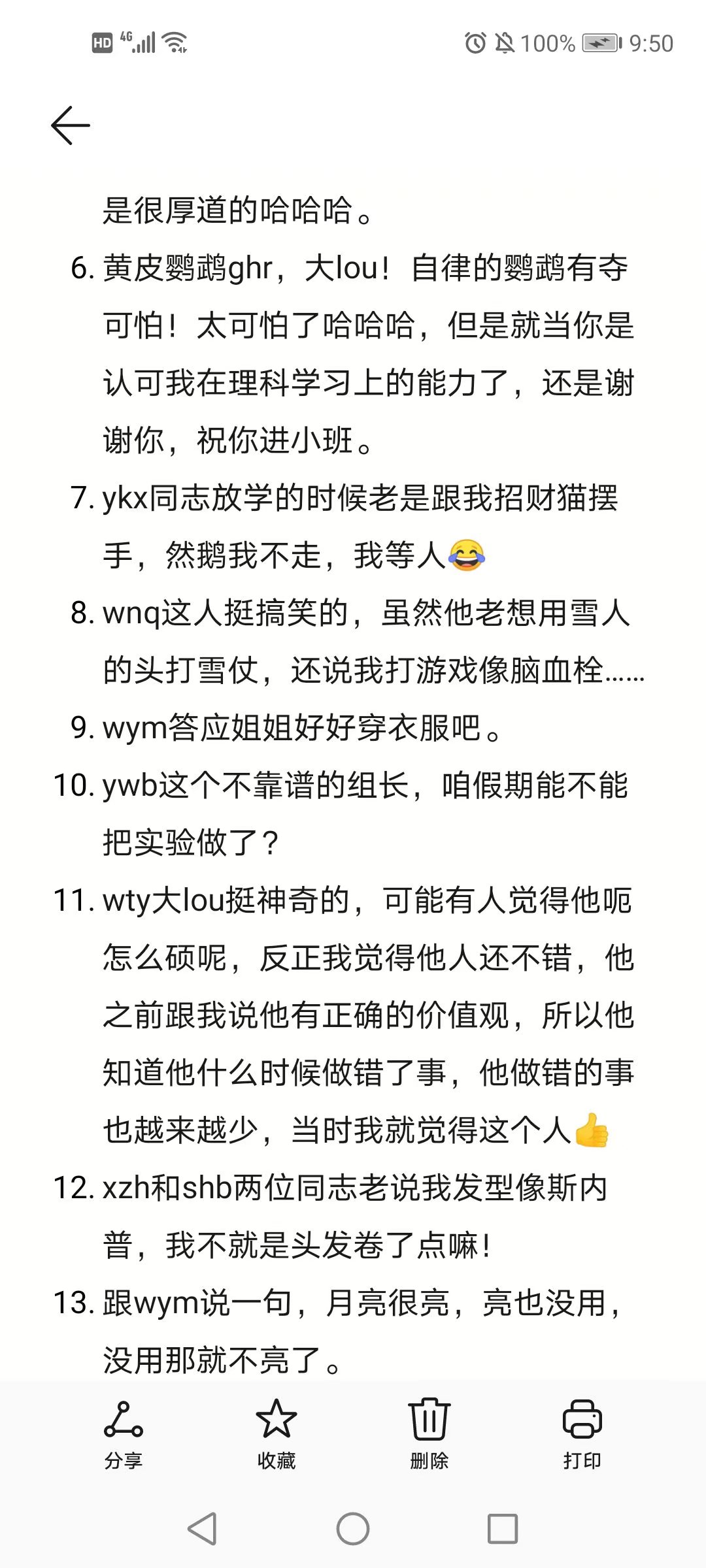Tap the system home button
Image resolution: width=706 pixels, height=1568 pixels.
coord(353,1529)
